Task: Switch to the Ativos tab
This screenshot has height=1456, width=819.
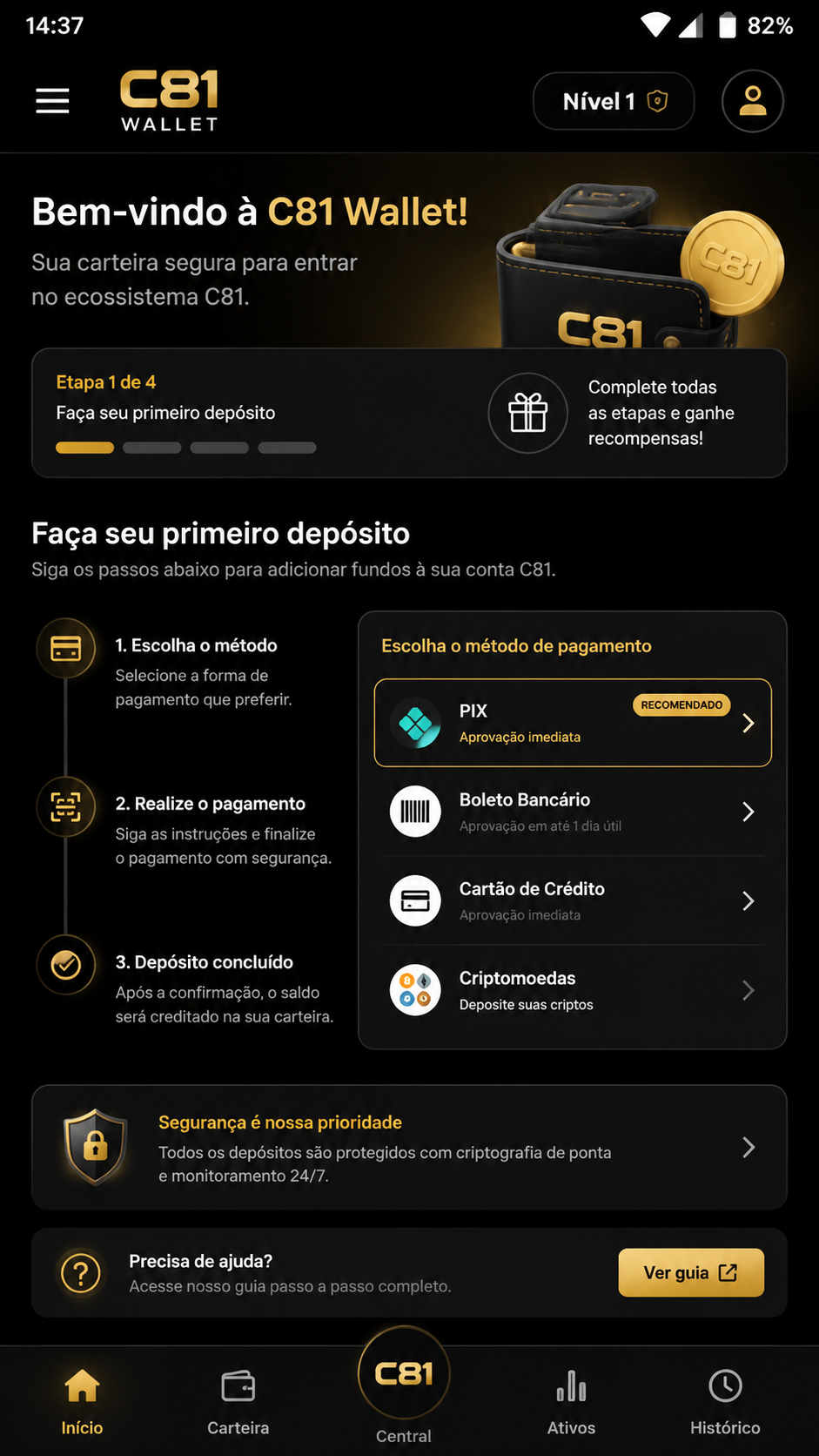Action: coord(571,1402)
